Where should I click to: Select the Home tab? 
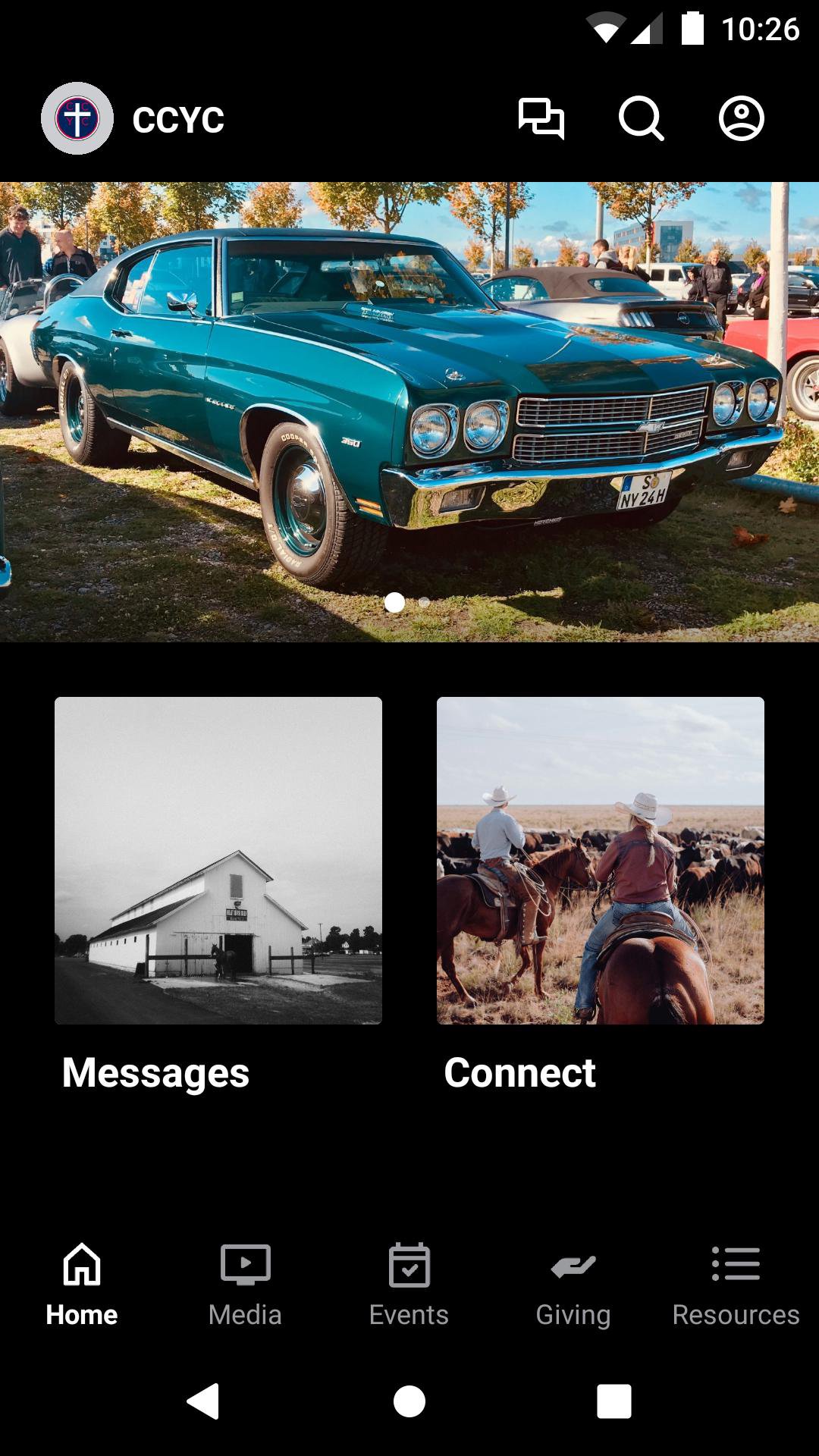(x=82, y=1283)
